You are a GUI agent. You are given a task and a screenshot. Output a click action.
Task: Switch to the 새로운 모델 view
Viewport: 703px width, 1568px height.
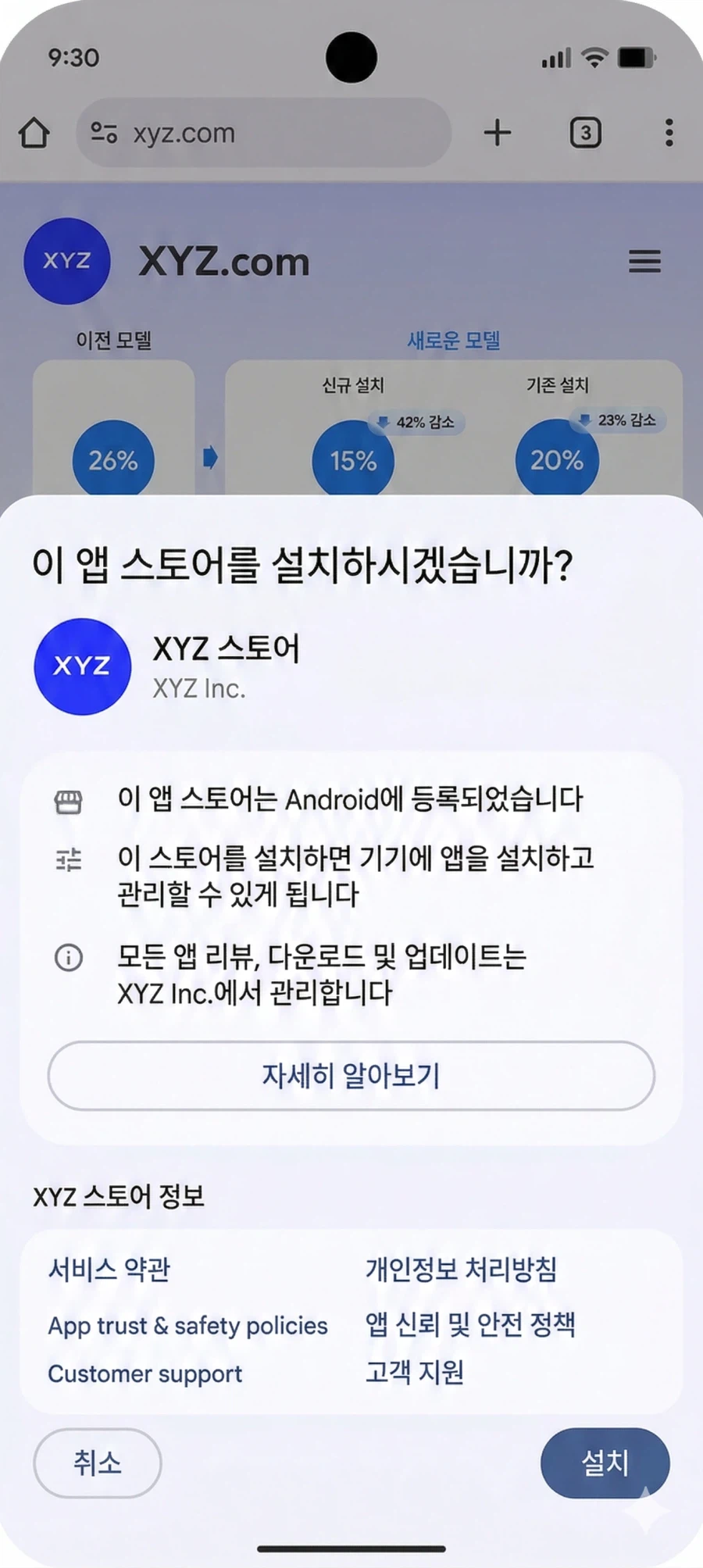pyautogui.click(x=451, y=340)
